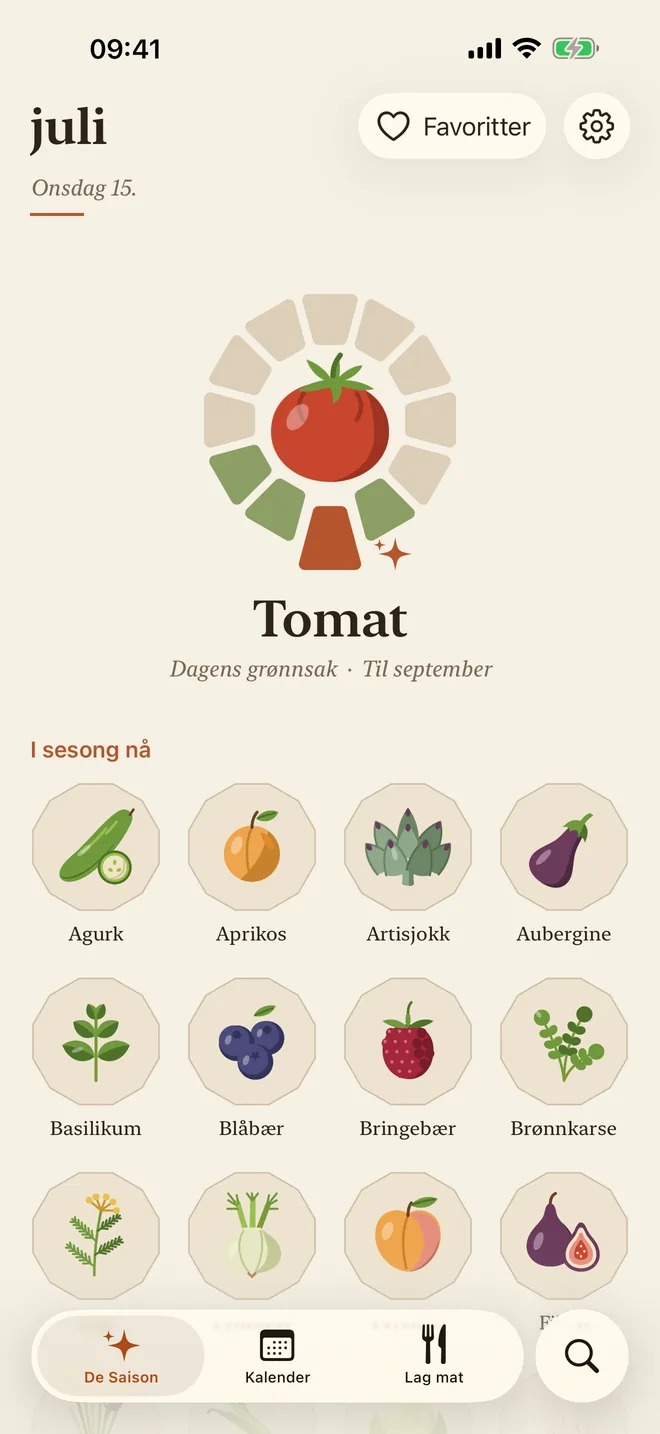Open Bringebær item

pos(408,1059)
